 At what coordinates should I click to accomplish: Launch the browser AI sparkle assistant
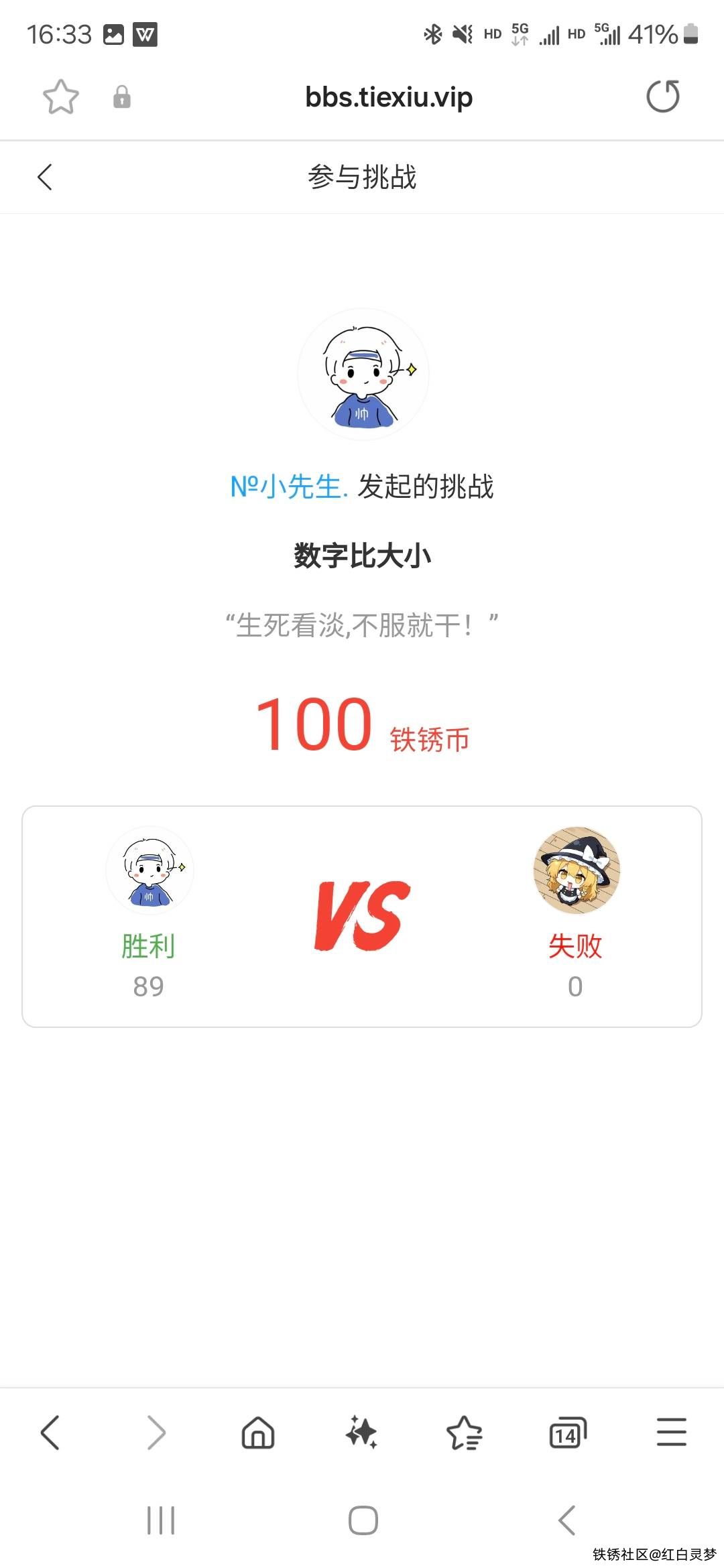tap(361, 1433)
